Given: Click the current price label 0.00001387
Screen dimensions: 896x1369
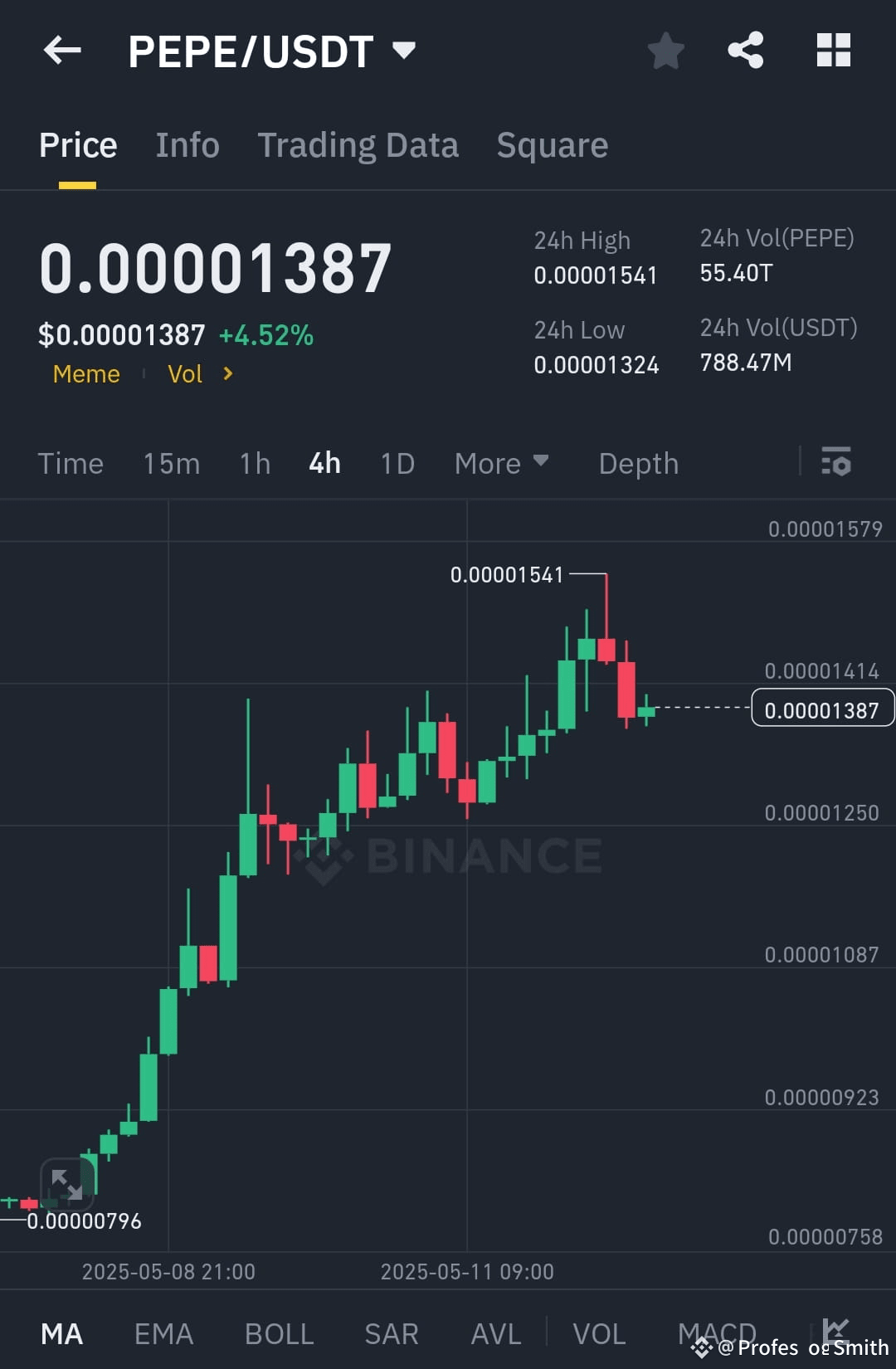Looking at the screenshot, I should (821, 709).
